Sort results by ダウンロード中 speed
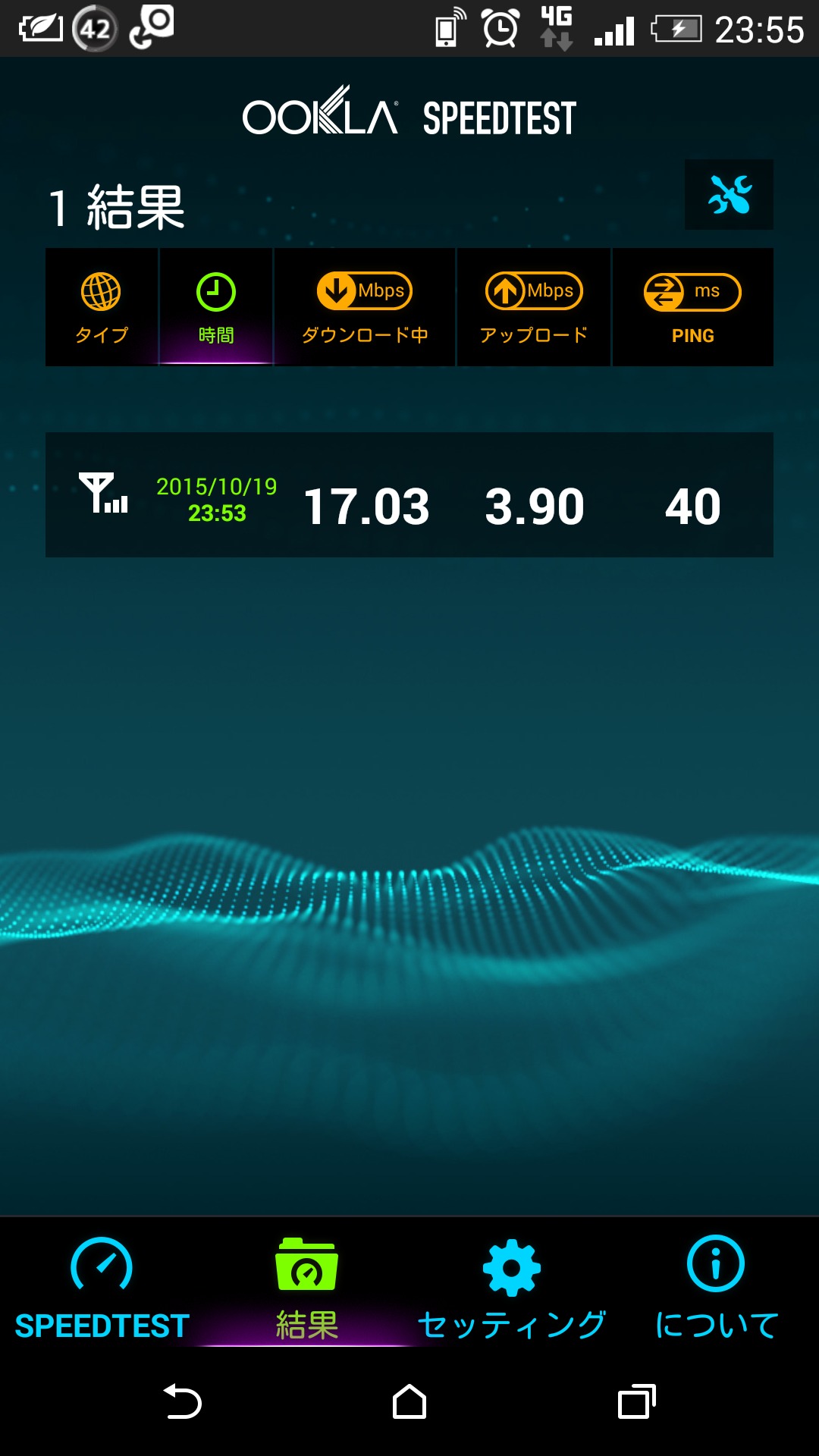Screen dimensions: 819x1456 (365, 307)
